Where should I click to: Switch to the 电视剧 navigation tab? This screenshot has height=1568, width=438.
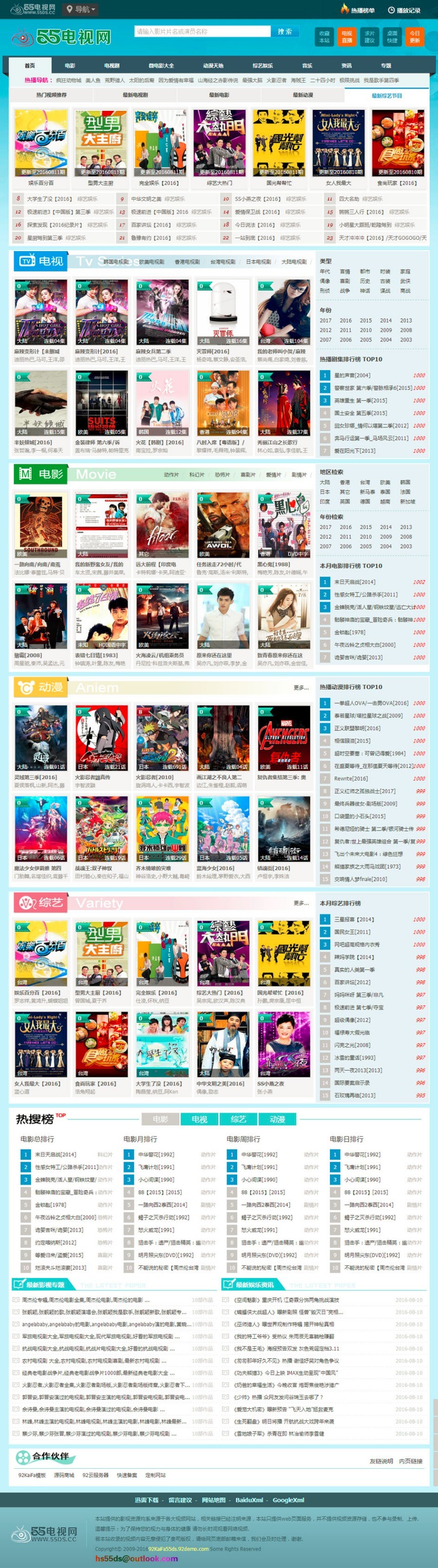click(x=112, y=65)
